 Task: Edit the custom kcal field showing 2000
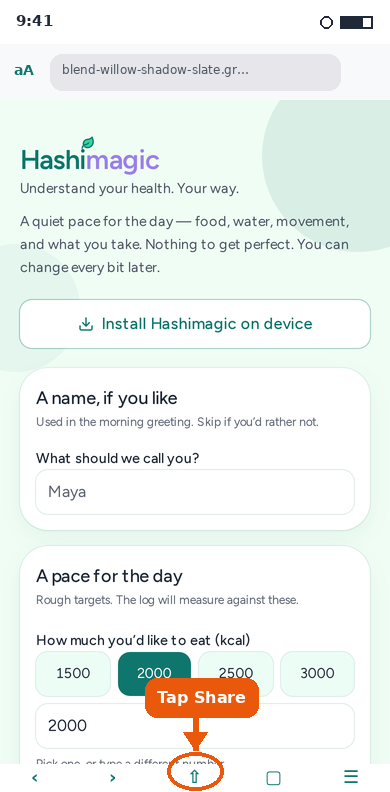[x=195, y=726]
